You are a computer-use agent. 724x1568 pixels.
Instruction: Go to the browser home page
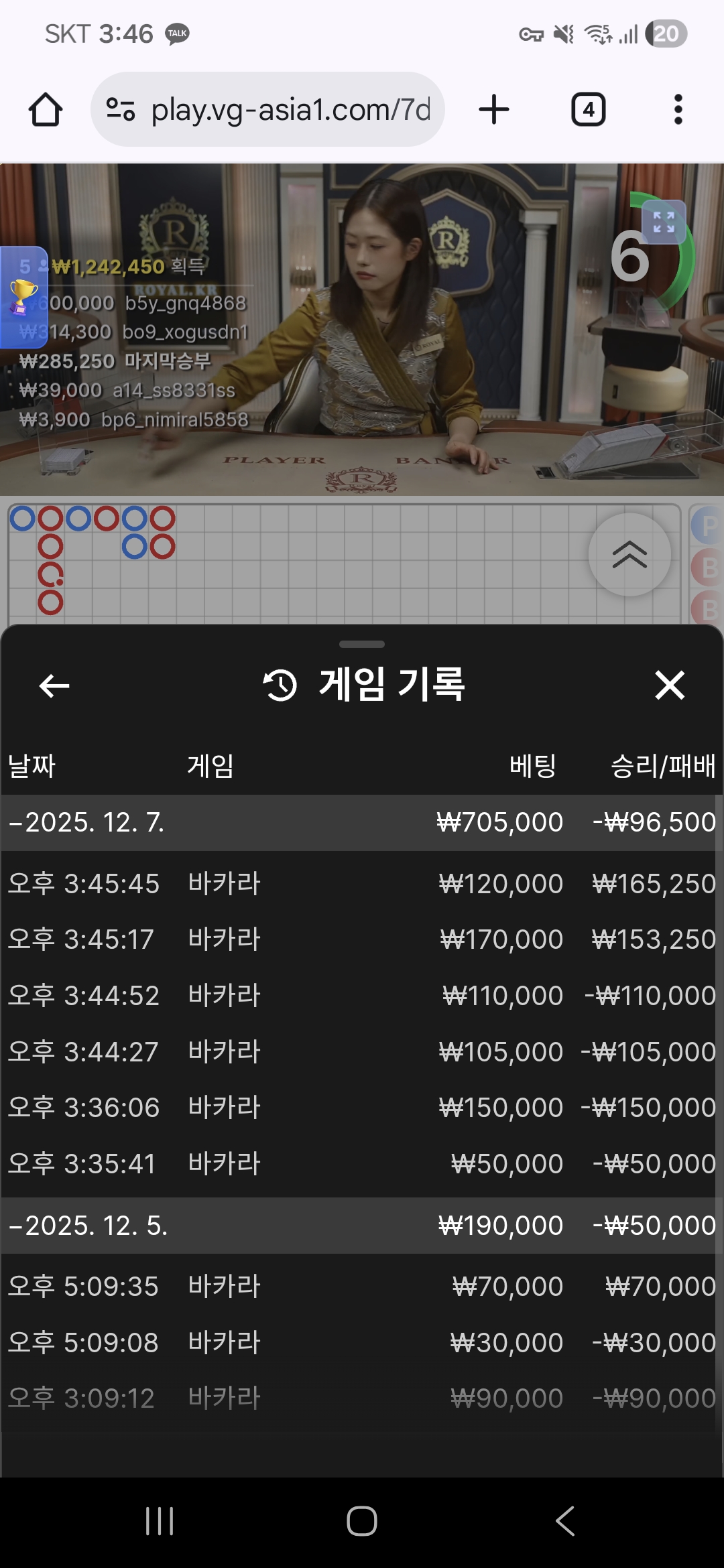tap(46, 110)
